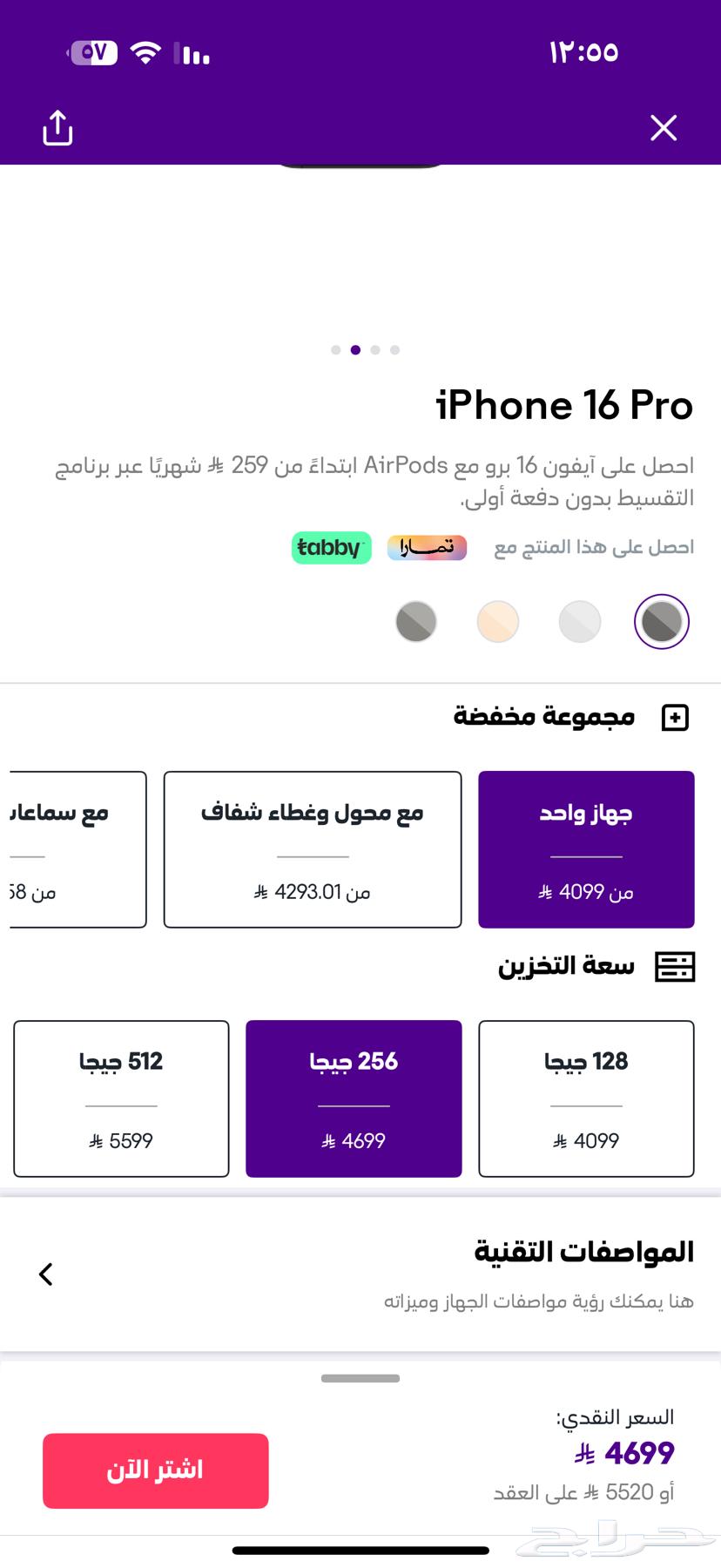Go to the second carousel page dot

coord(355,349)
